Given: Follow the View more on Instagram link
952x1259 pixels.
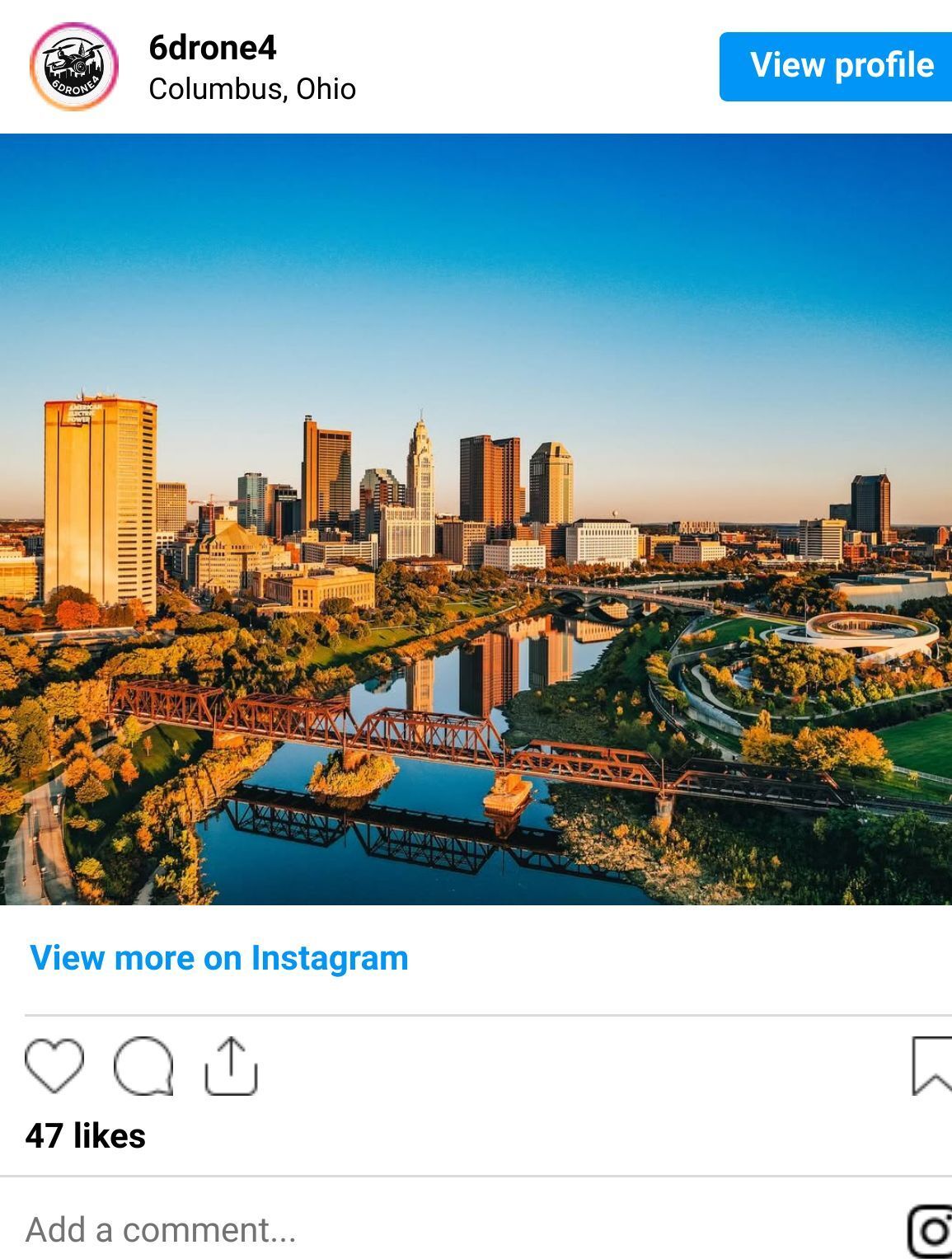Looking at the screenshot, I should [219, 958].
